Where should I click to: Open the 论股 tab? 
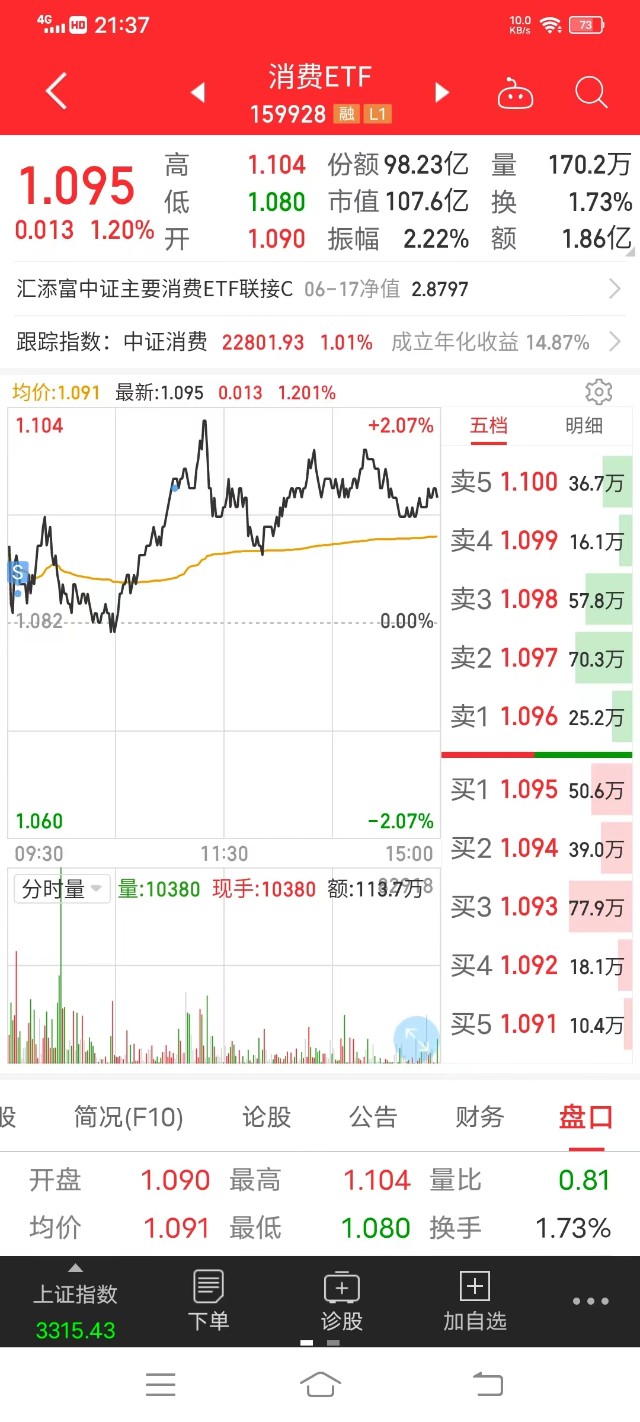[x=267, y=1117]
